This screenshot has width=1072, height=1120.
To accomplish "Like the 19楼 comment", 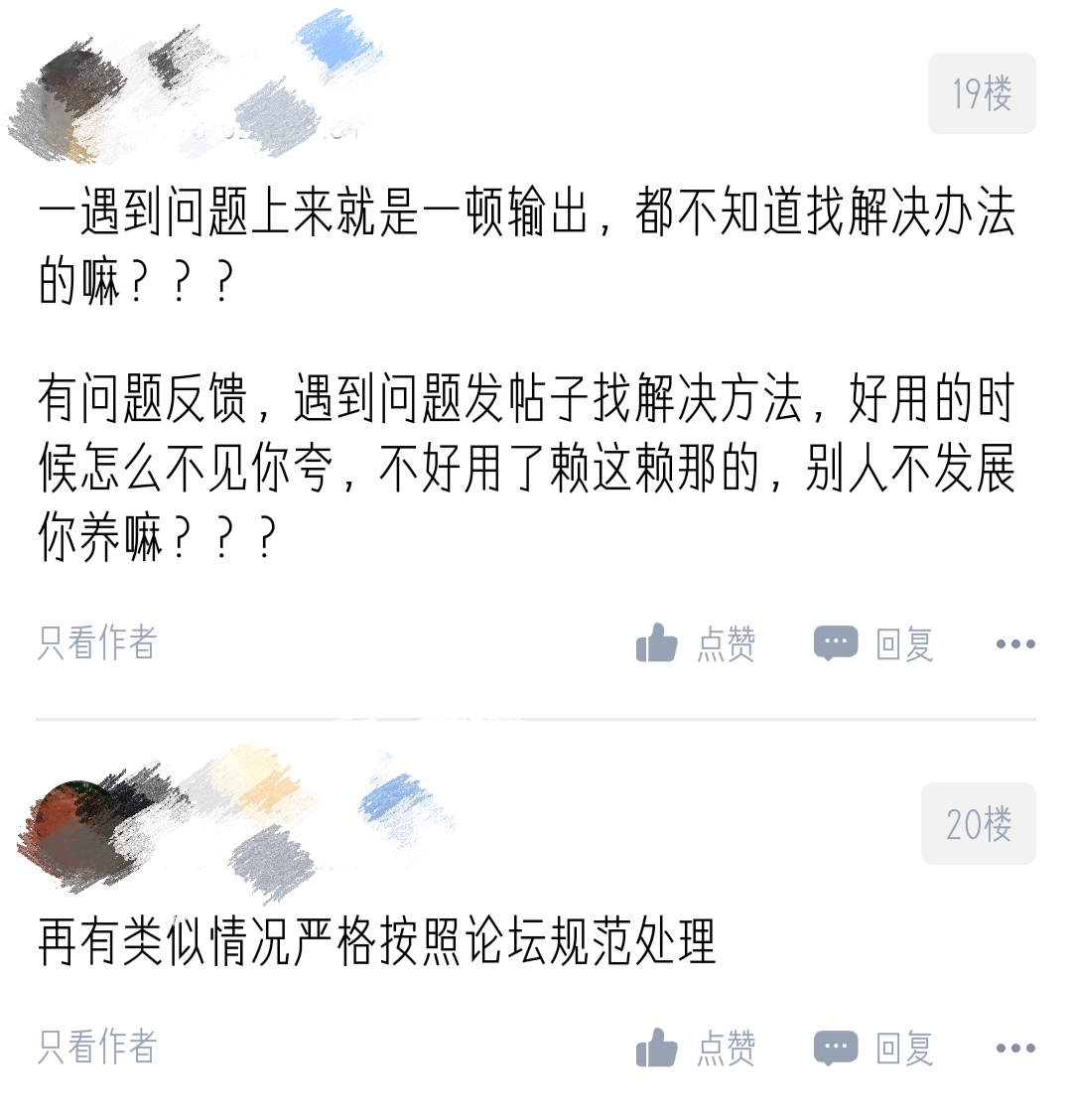I will 696,643.
